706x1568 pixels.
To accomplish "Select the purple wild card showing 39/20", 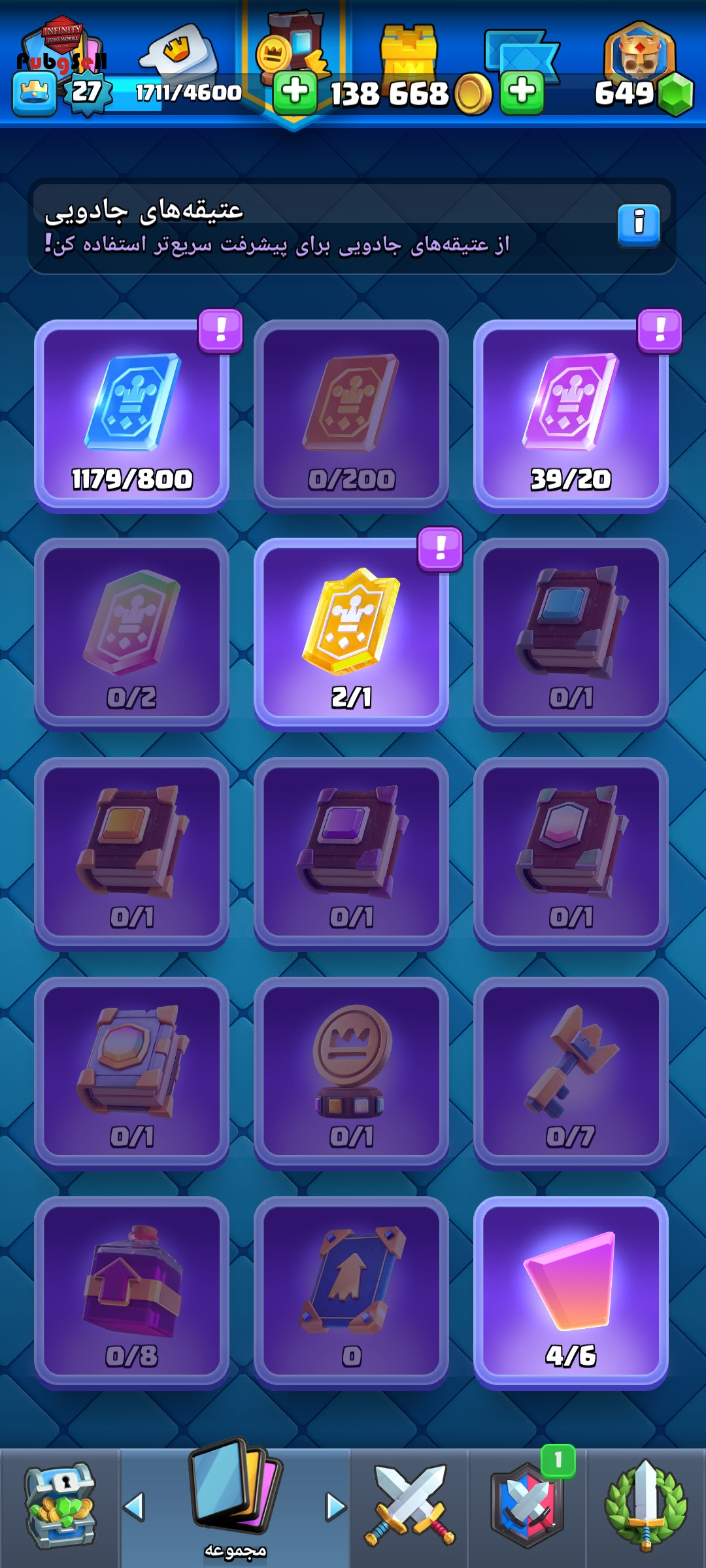I will coord(571,416).
